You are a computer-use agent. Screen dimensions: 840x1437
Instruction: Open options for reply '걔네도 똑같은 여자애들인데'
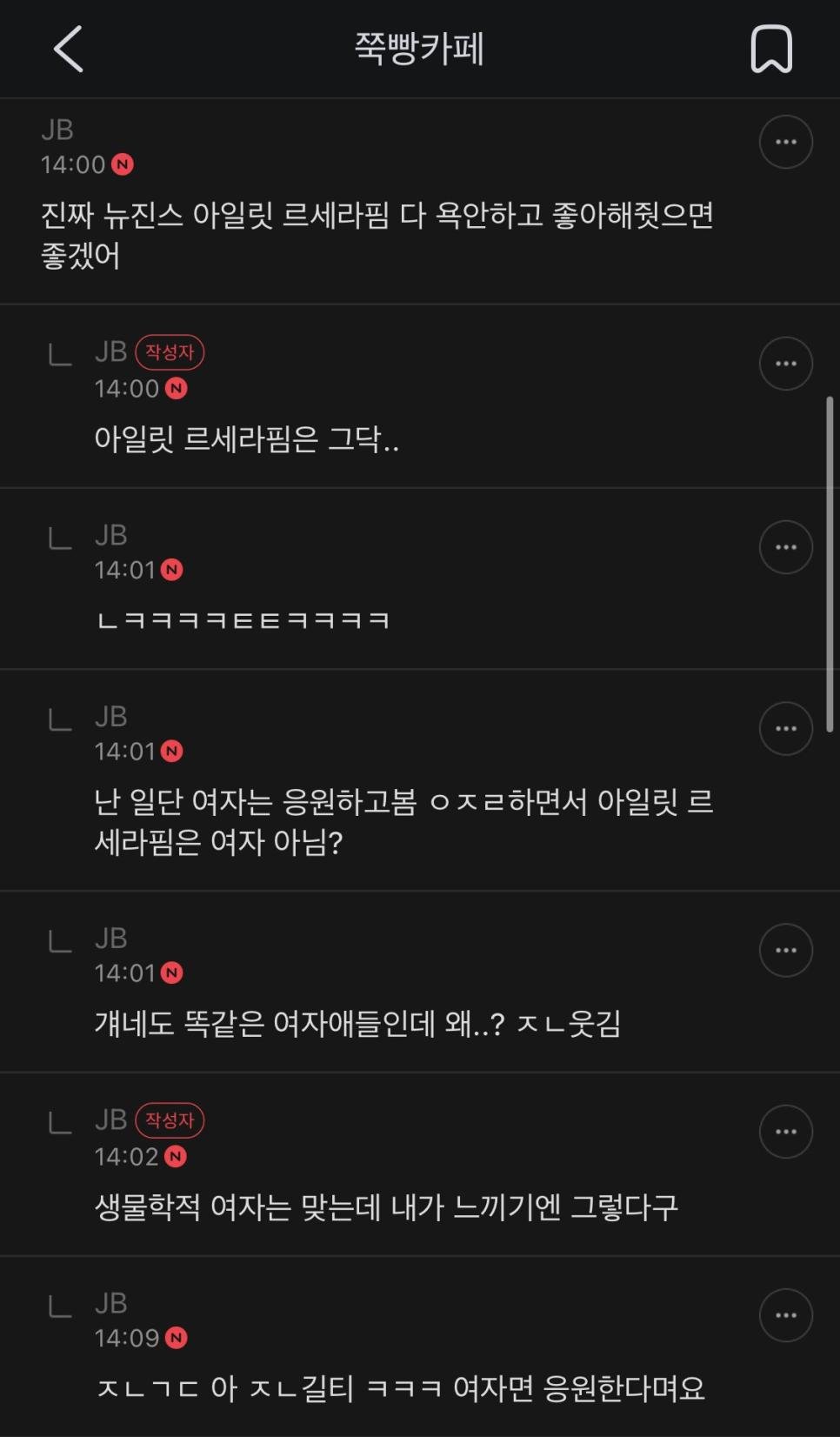pyautogui.click(x=785, y=950)
